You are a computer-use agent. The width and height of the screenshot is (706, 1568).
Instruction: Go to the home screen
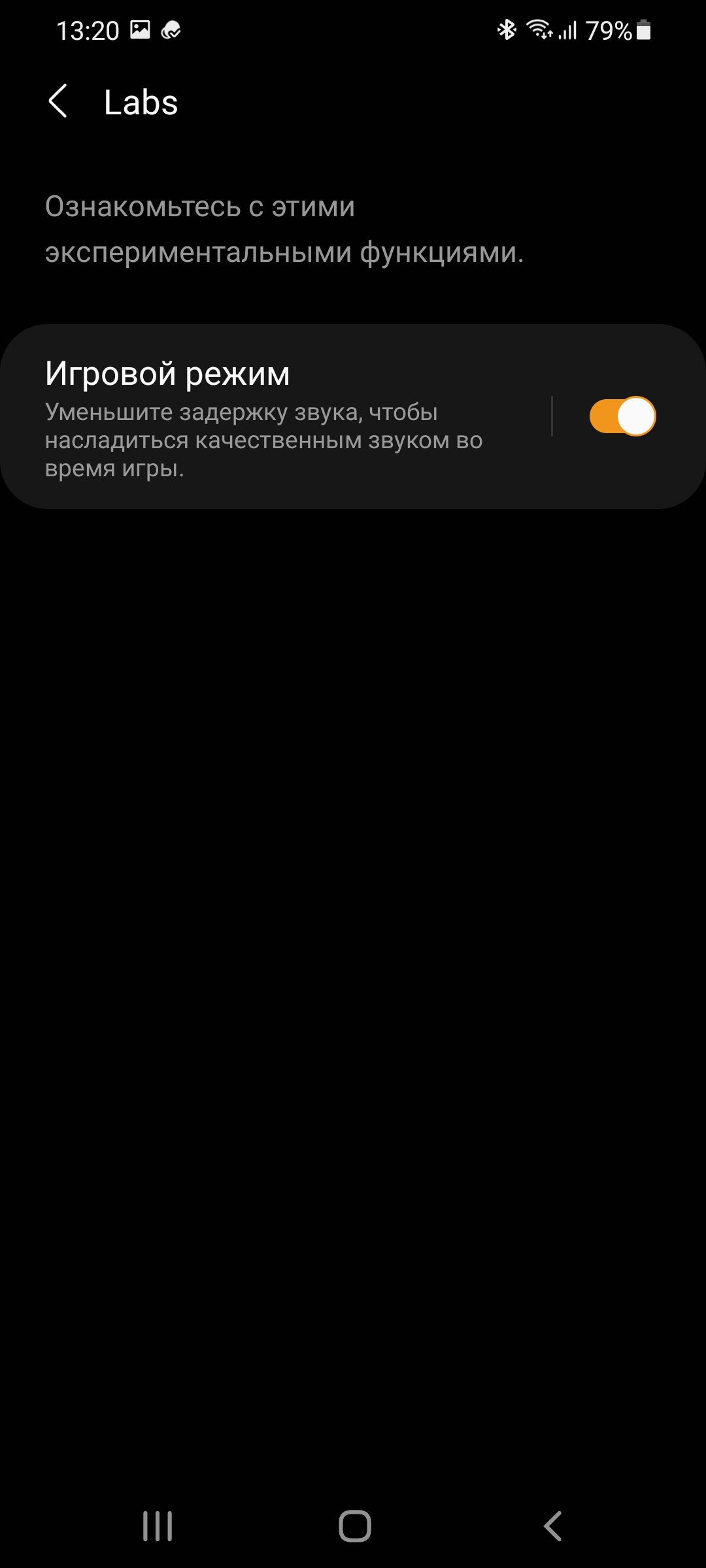point(354,1527)
